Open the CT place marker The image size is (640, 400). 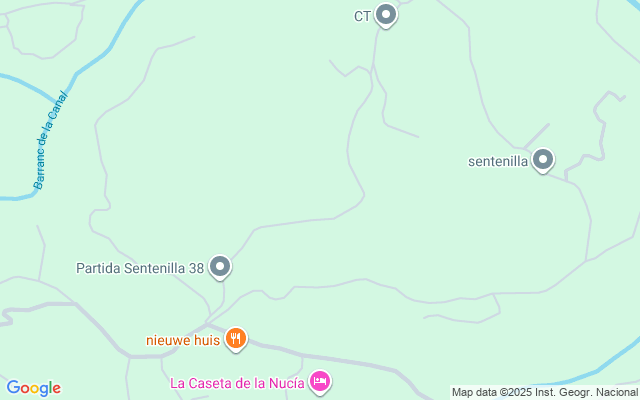[386, 15]
